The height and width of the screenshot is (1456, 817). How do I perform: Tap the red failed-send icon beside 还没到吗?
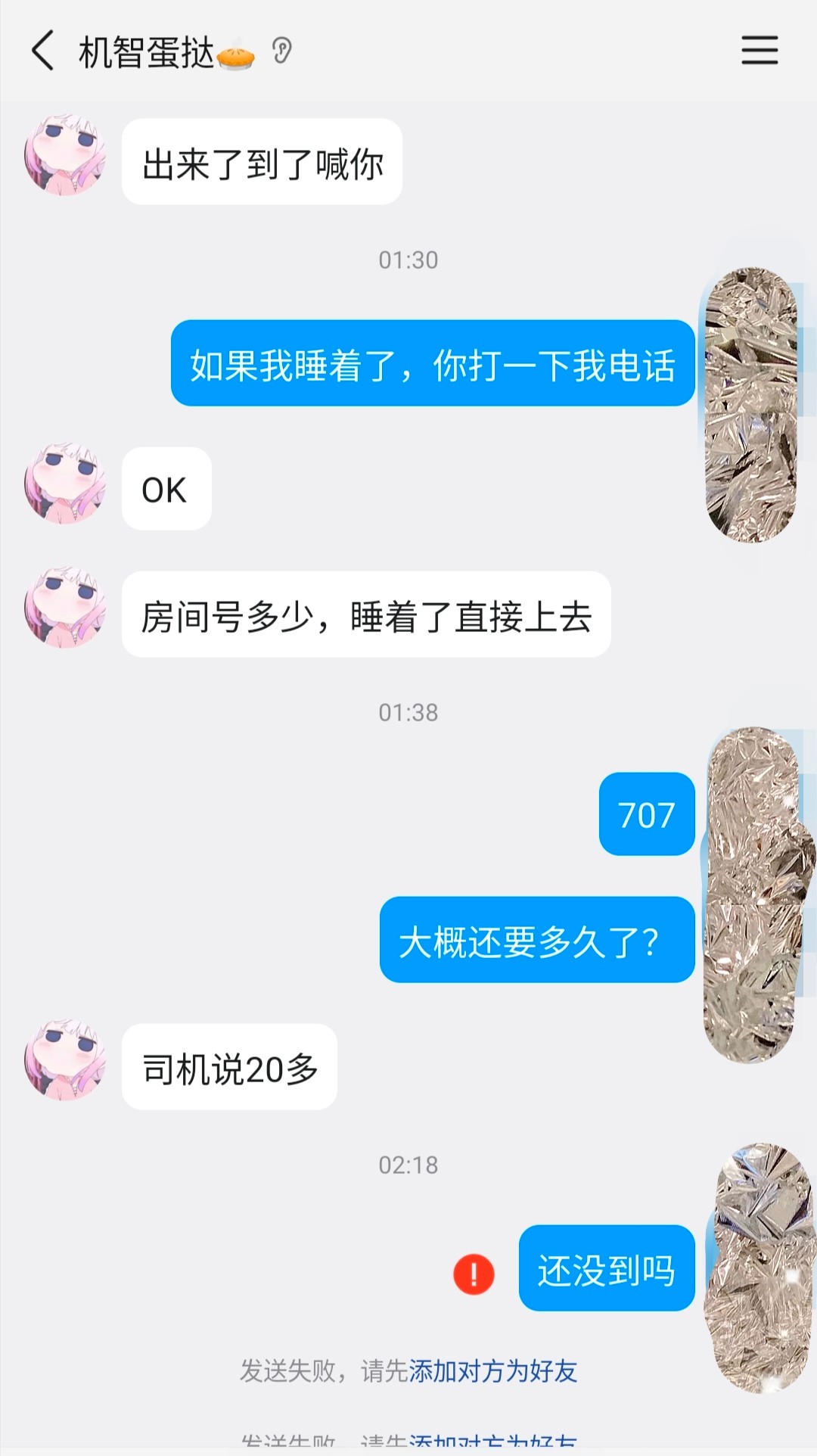point(474,1274)
